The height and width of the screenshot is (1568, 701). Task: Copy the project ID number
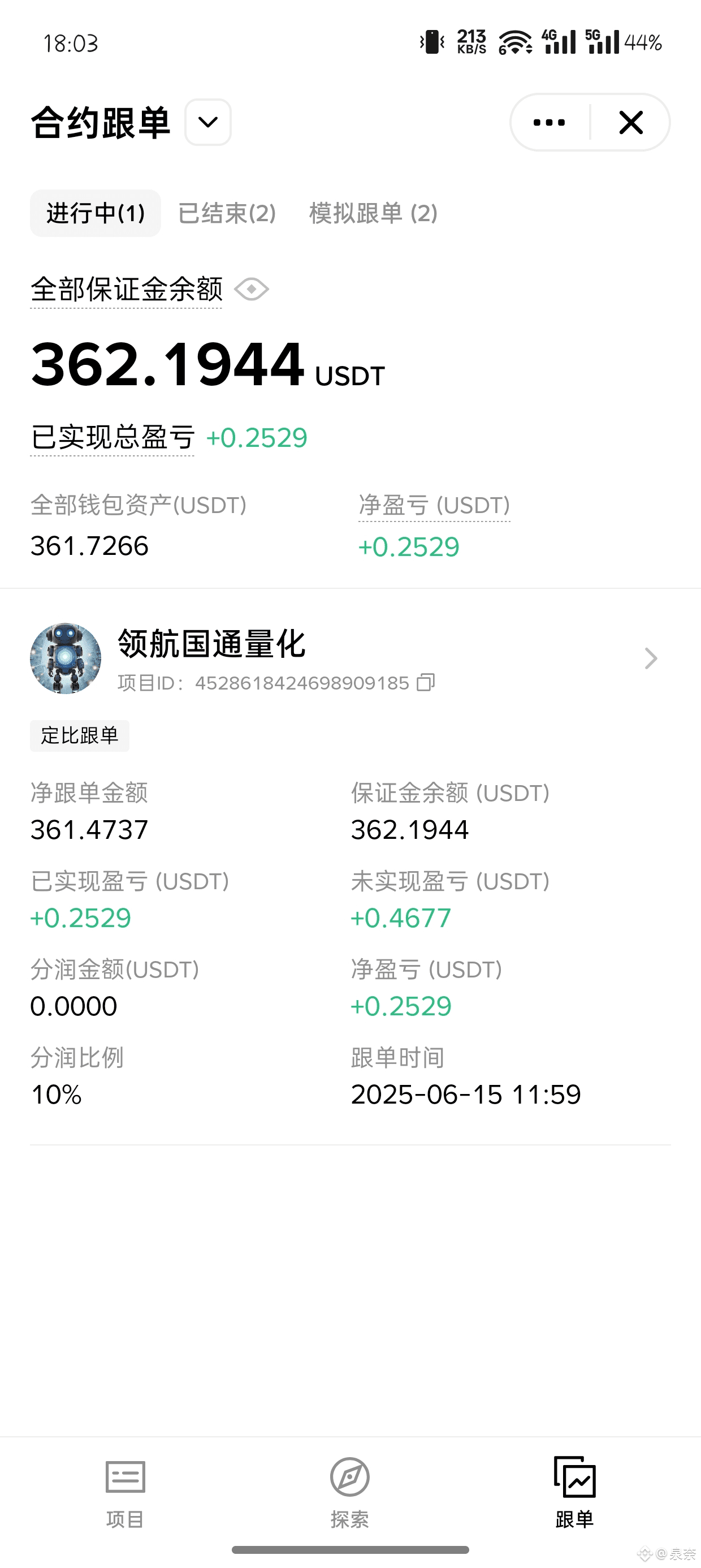(426, 682)
